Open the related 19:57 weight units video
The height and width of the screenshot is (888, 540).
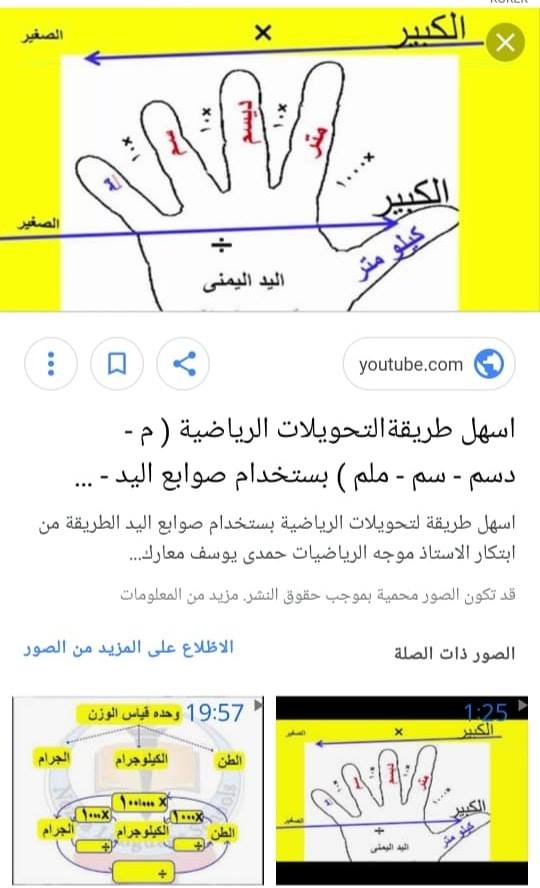[x=138, y=790]
